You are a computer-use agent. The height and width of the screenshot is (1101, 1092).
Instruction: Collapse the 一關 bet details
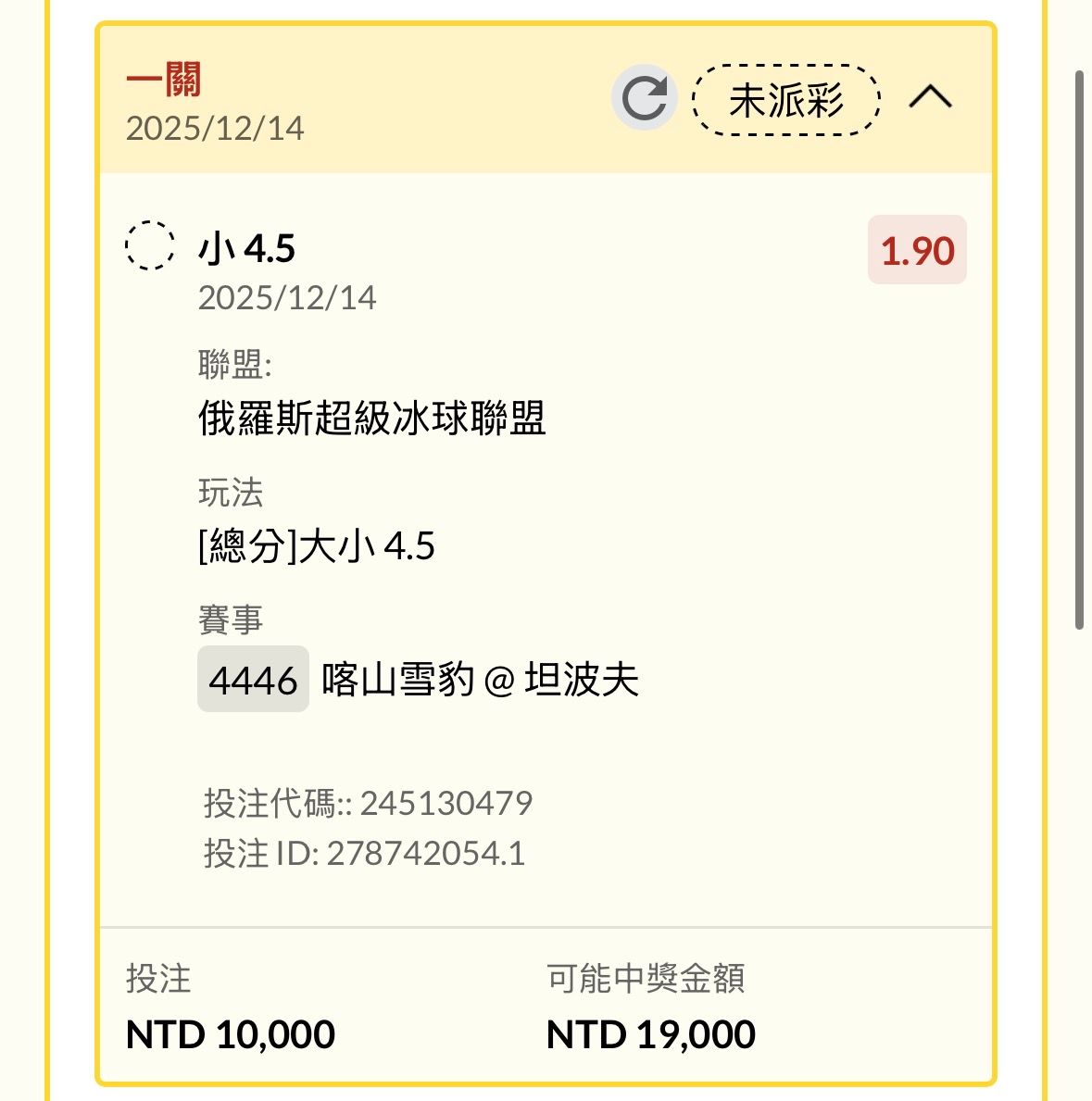(930, 97)
